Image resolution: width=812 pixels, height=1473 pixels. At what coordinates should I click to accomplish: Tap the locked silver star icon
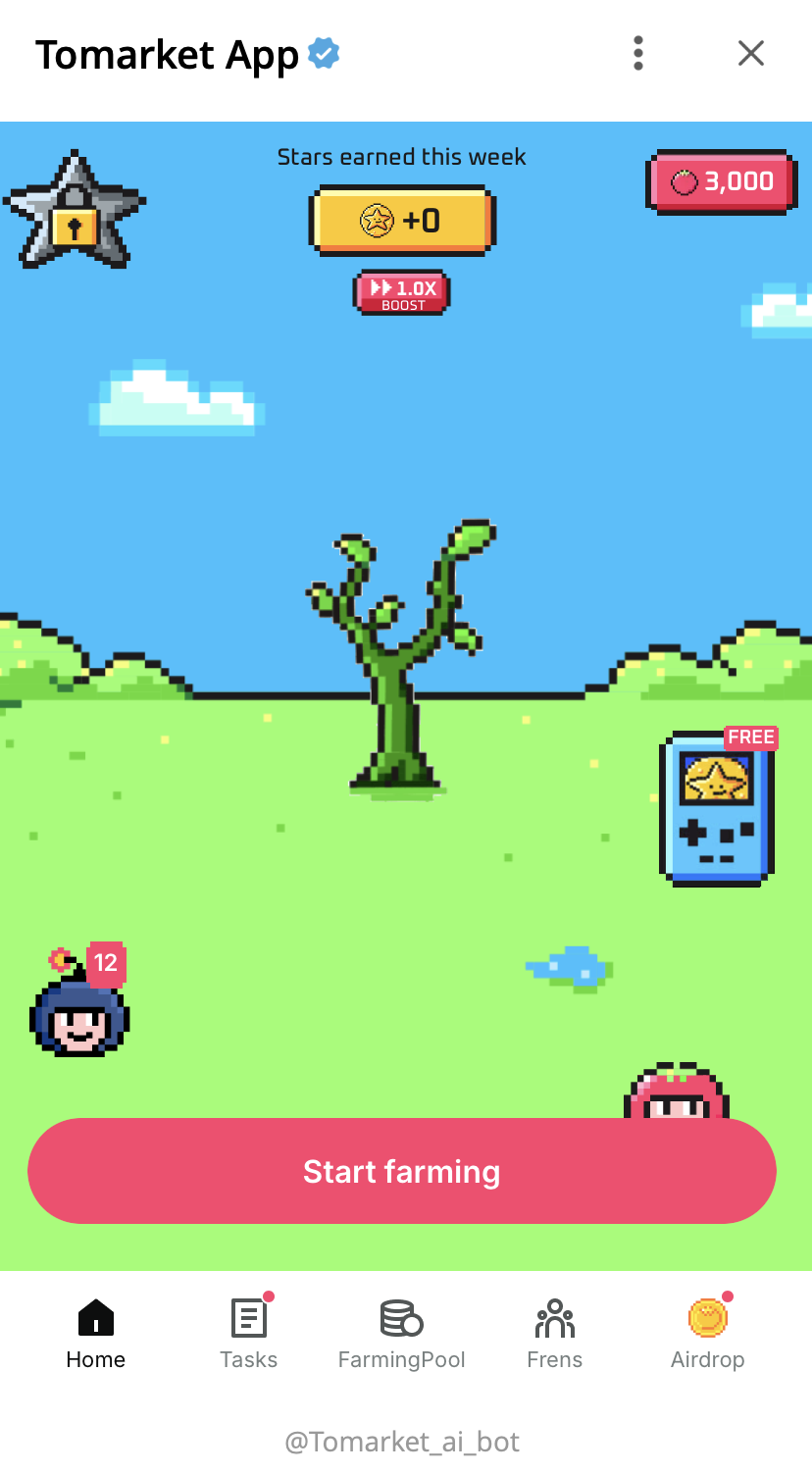pos(75,211)
